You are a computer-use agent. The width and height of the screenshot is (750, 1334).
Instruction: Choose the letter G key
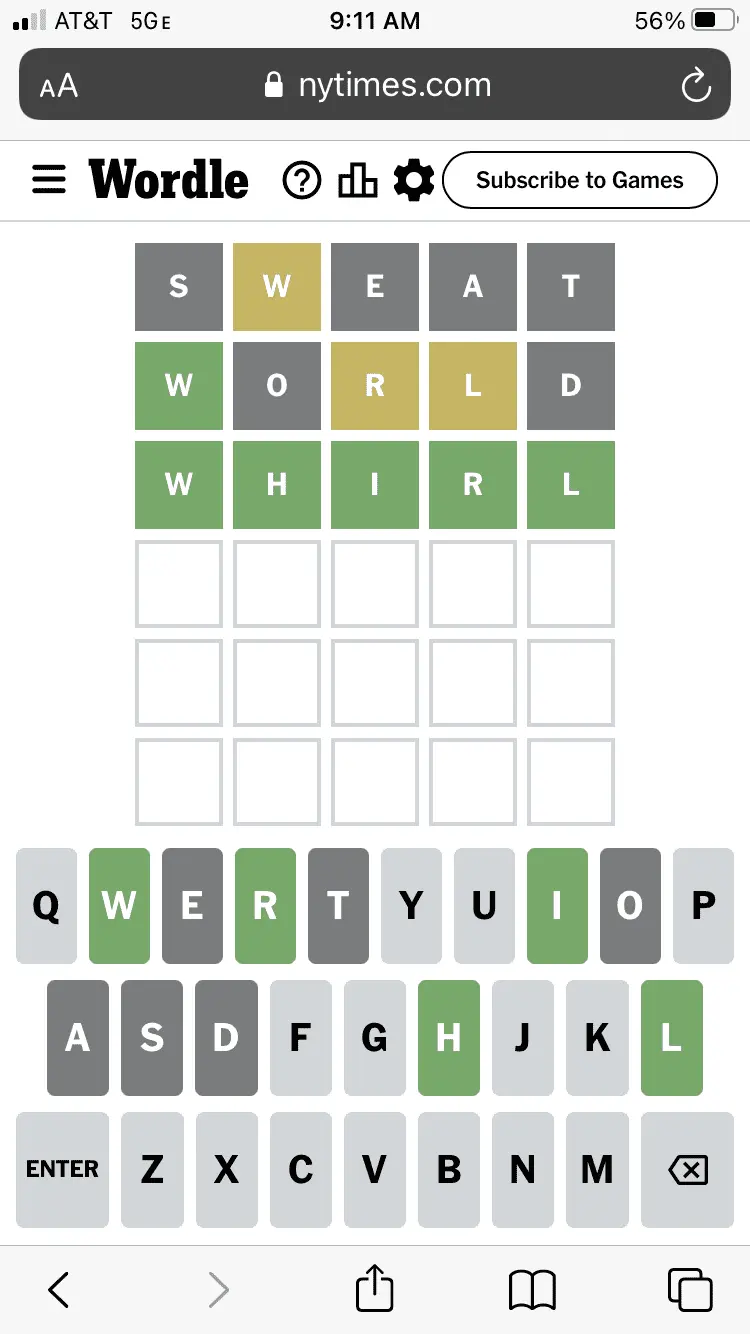[374, 1038]
